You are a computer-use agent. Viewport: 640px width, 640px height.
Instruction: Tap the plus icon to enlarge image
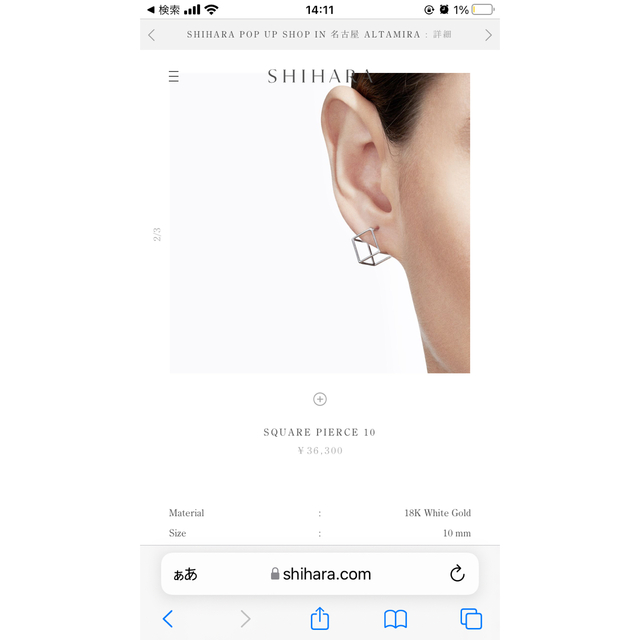pyautogui.click(x=320, y=399)
